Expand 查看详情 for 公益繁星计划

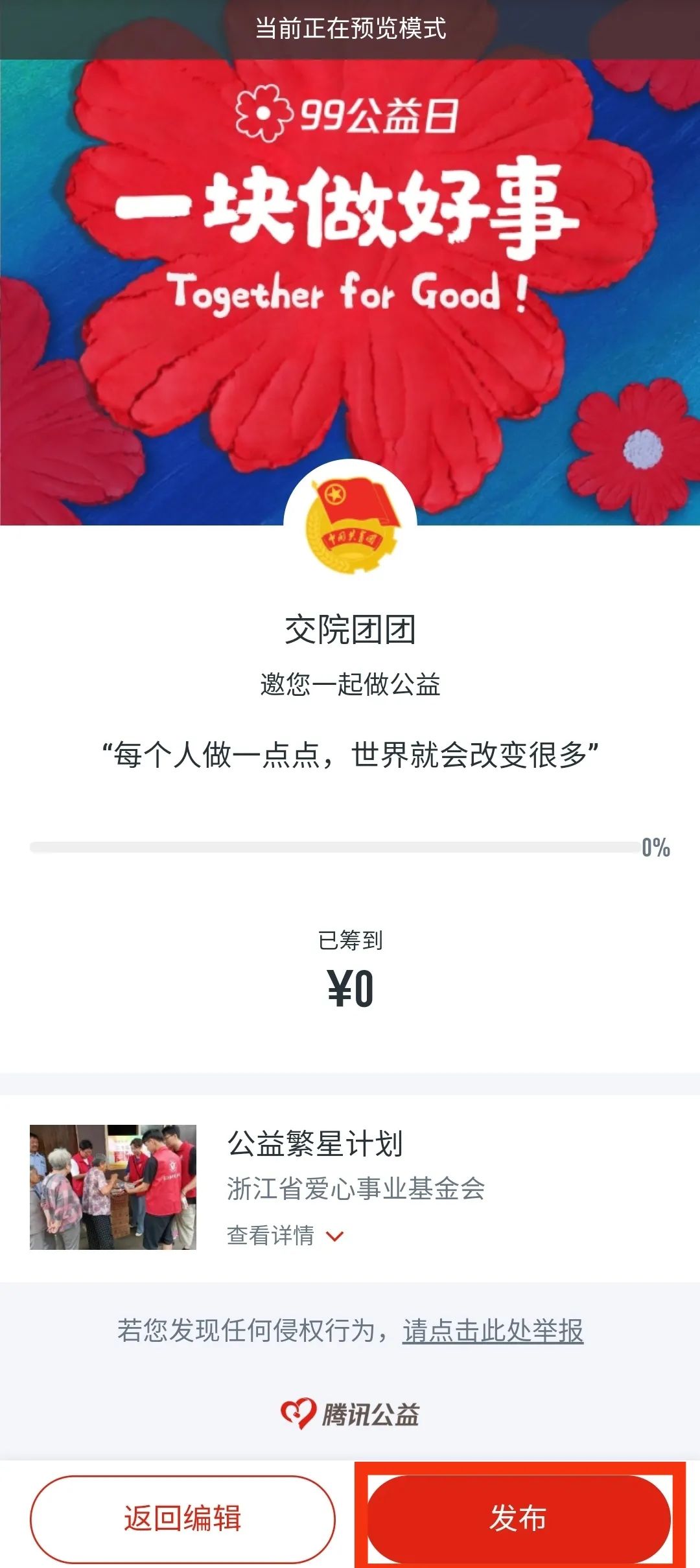(x=285, y=1235)
